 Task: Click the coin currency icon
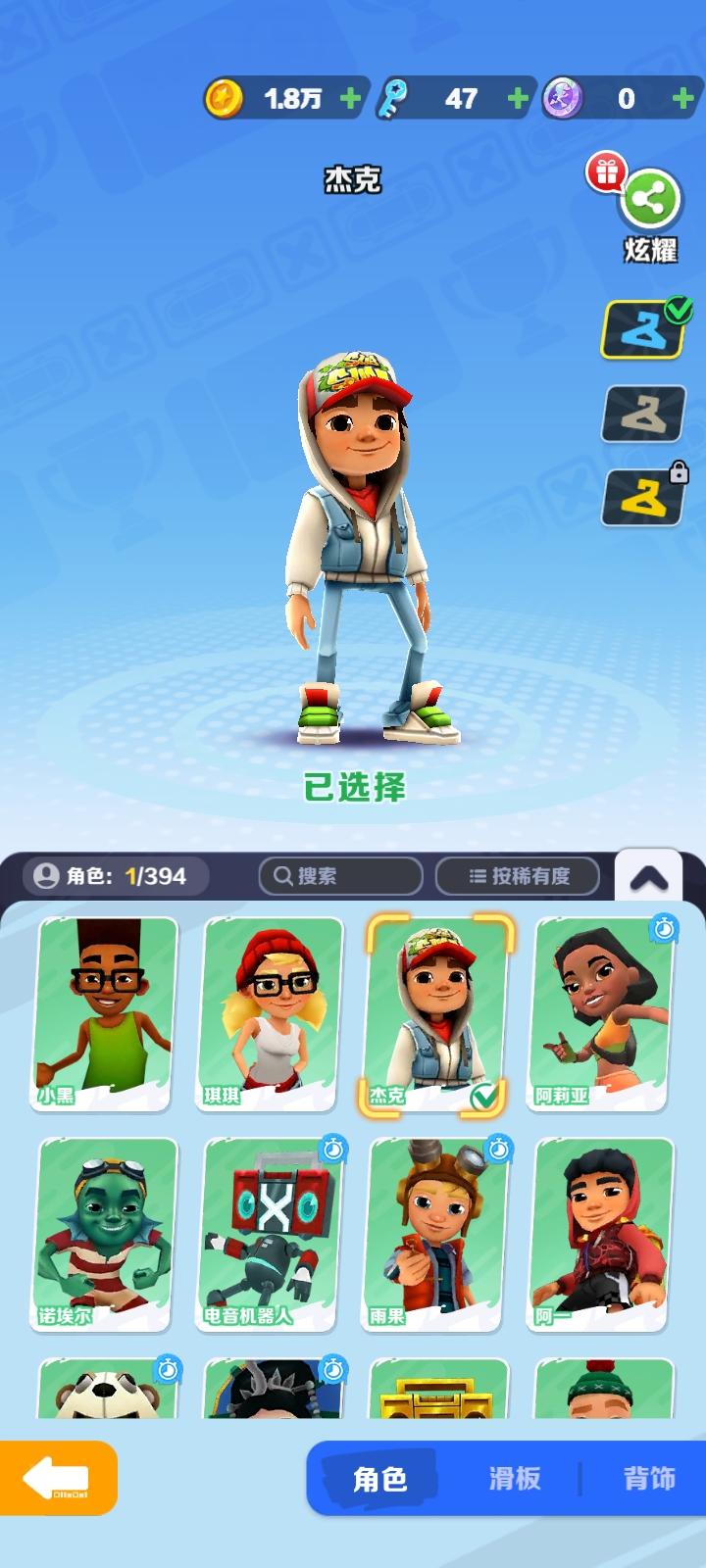pos(227,98)
